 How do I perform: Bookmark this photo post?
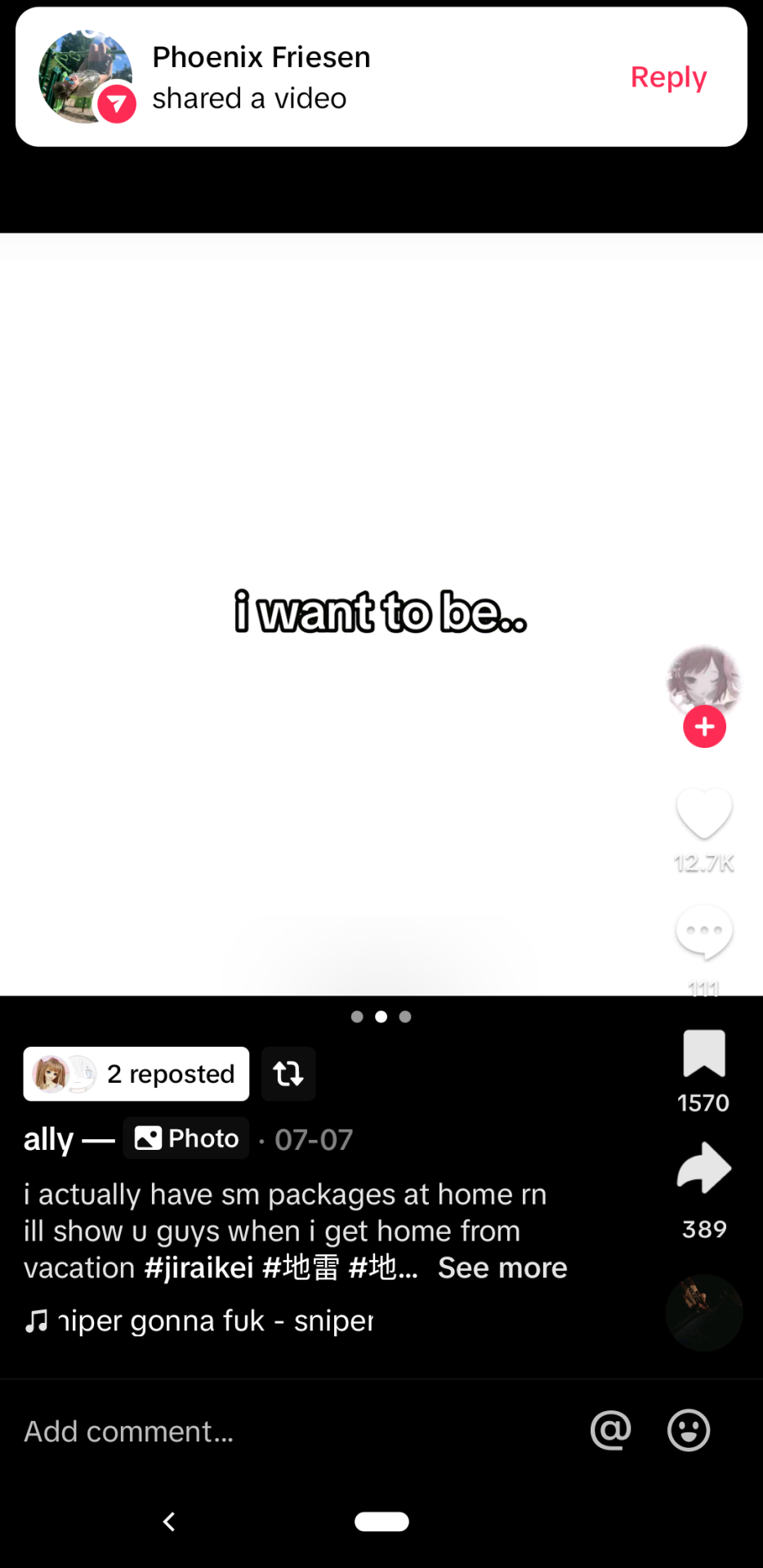click(x=703, y=1053)
